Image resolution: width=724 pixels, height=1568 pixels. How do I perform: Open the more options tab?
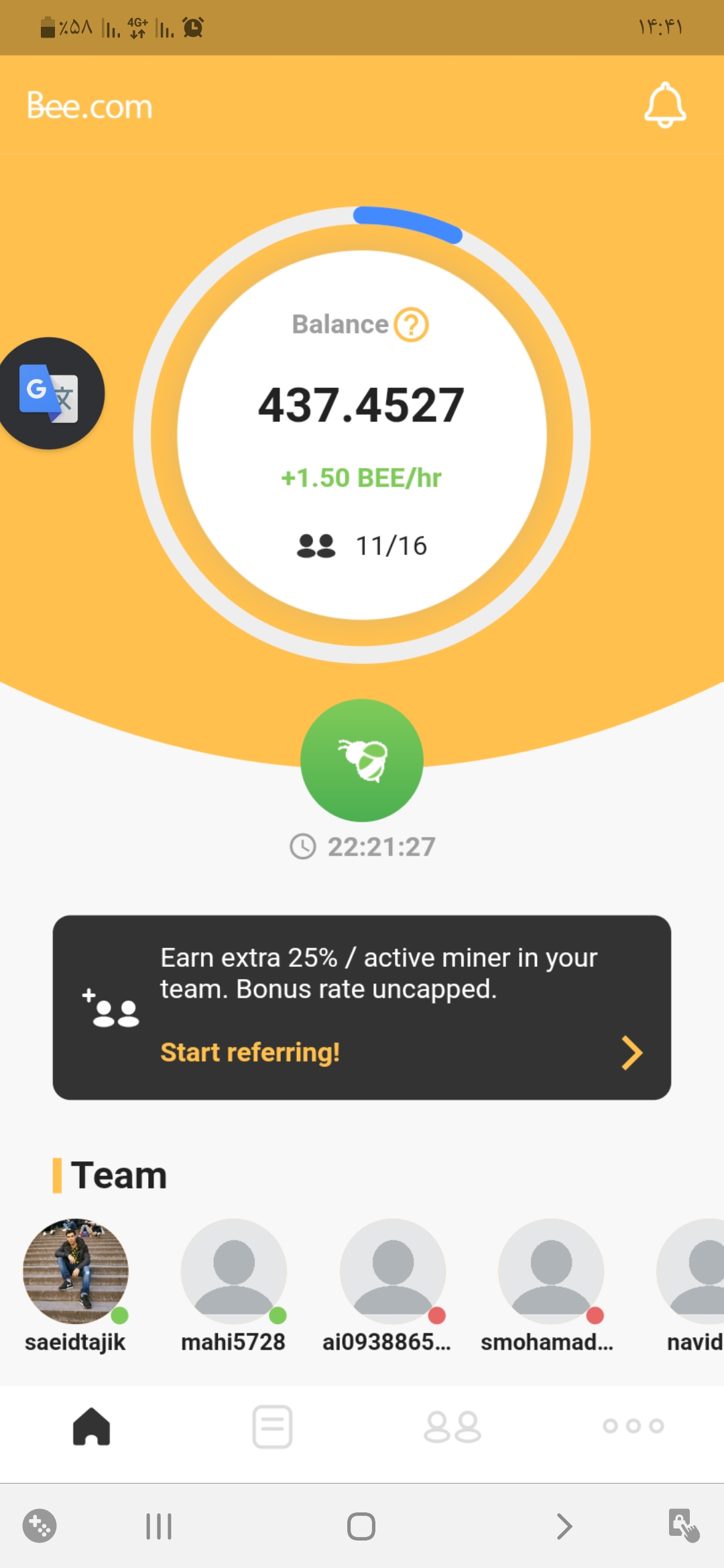pyautogui.click(x=633, y=1426)
